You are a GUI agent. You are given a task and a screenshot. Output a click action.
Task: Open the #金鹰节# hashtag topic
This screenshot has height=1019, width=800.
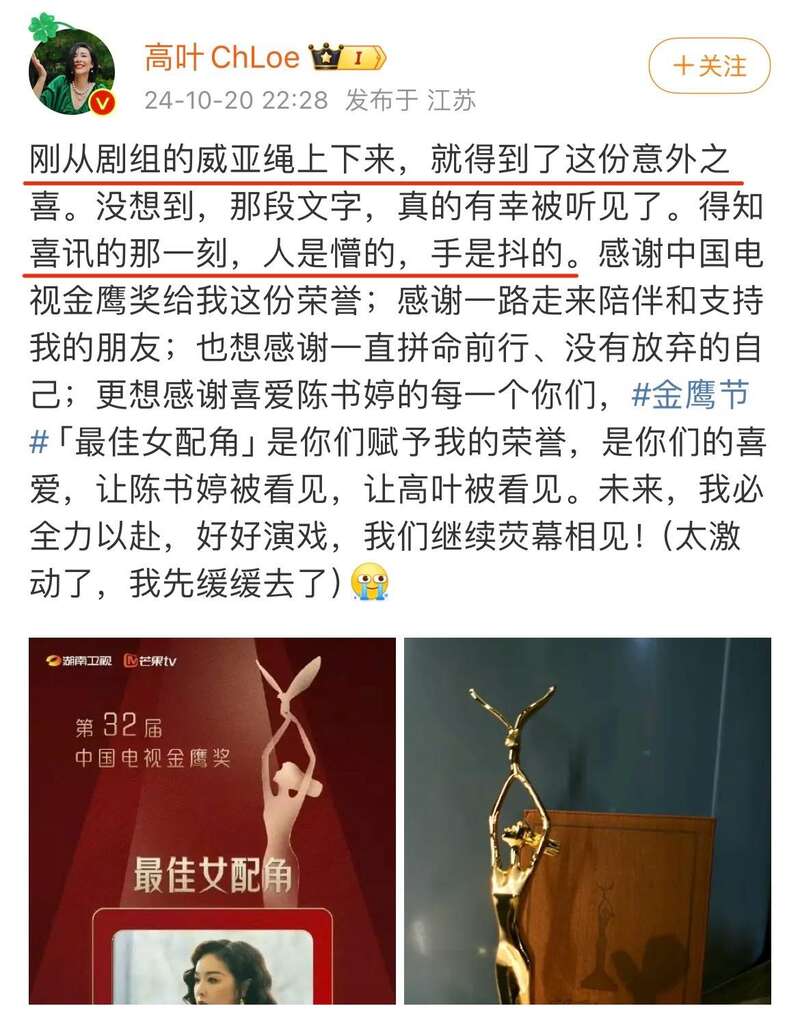[x=690, y=395]
